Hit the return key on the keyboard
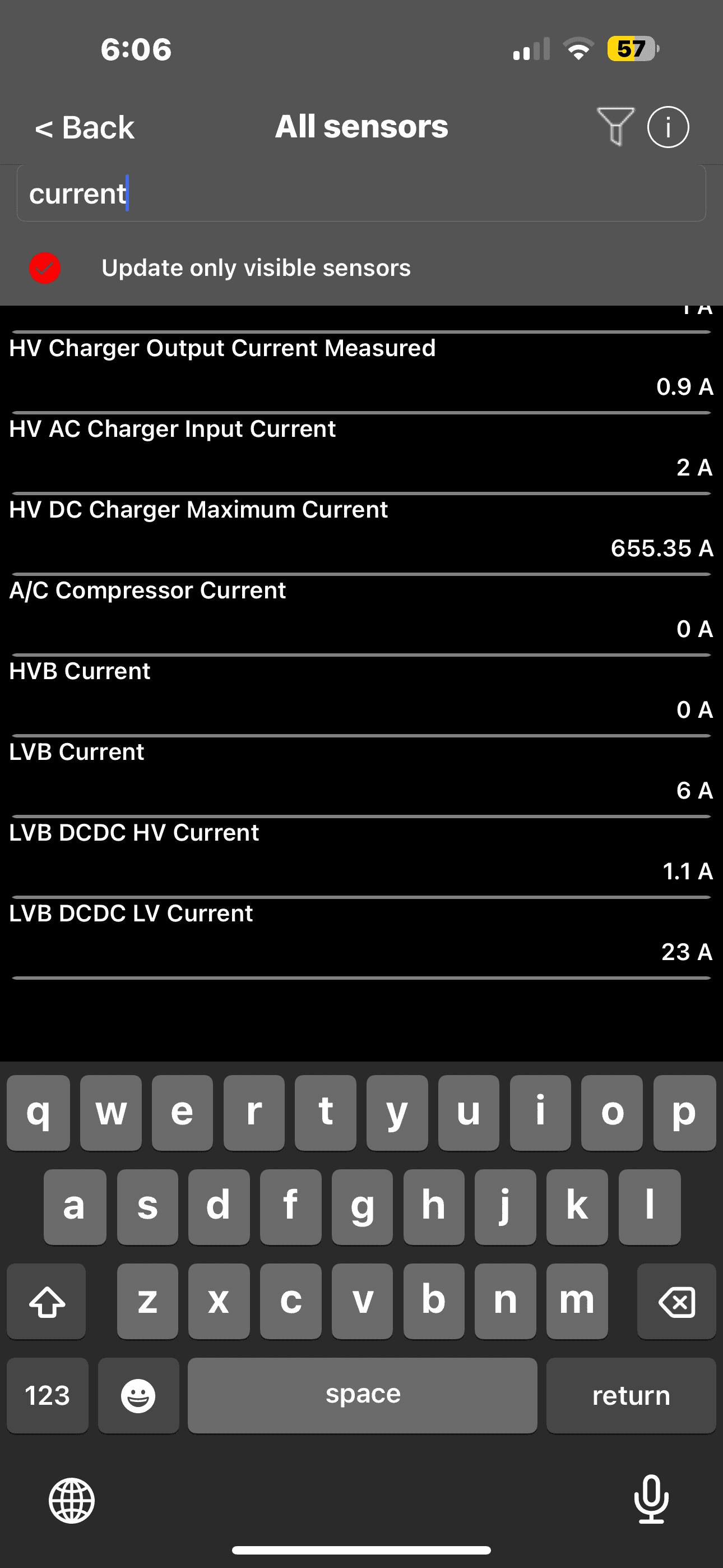The height and width of the screenshot is (1568, 723). click(x=631, y=1395)
